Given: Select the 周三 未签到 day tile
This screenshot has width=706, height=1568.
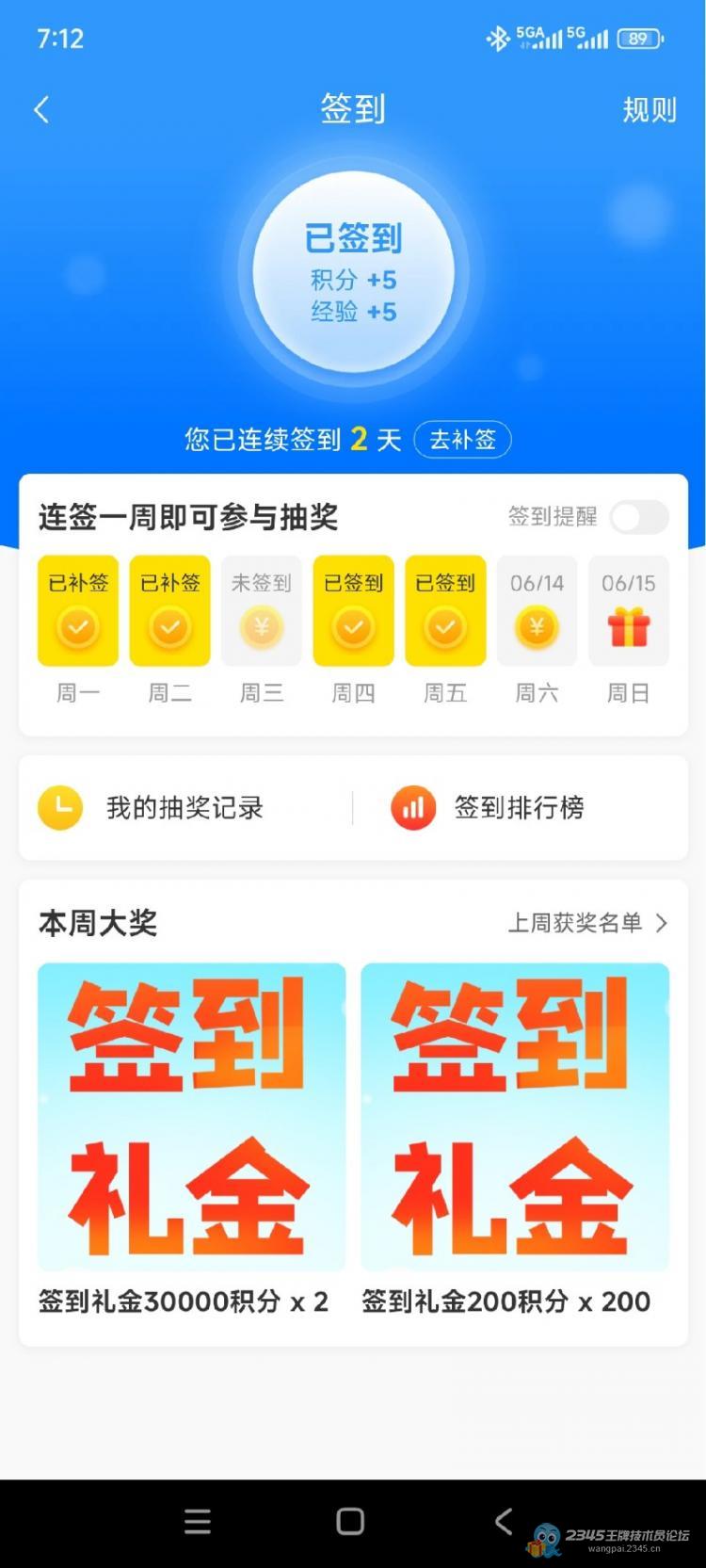Looking at the screenshot, I should tap(262, 611).
